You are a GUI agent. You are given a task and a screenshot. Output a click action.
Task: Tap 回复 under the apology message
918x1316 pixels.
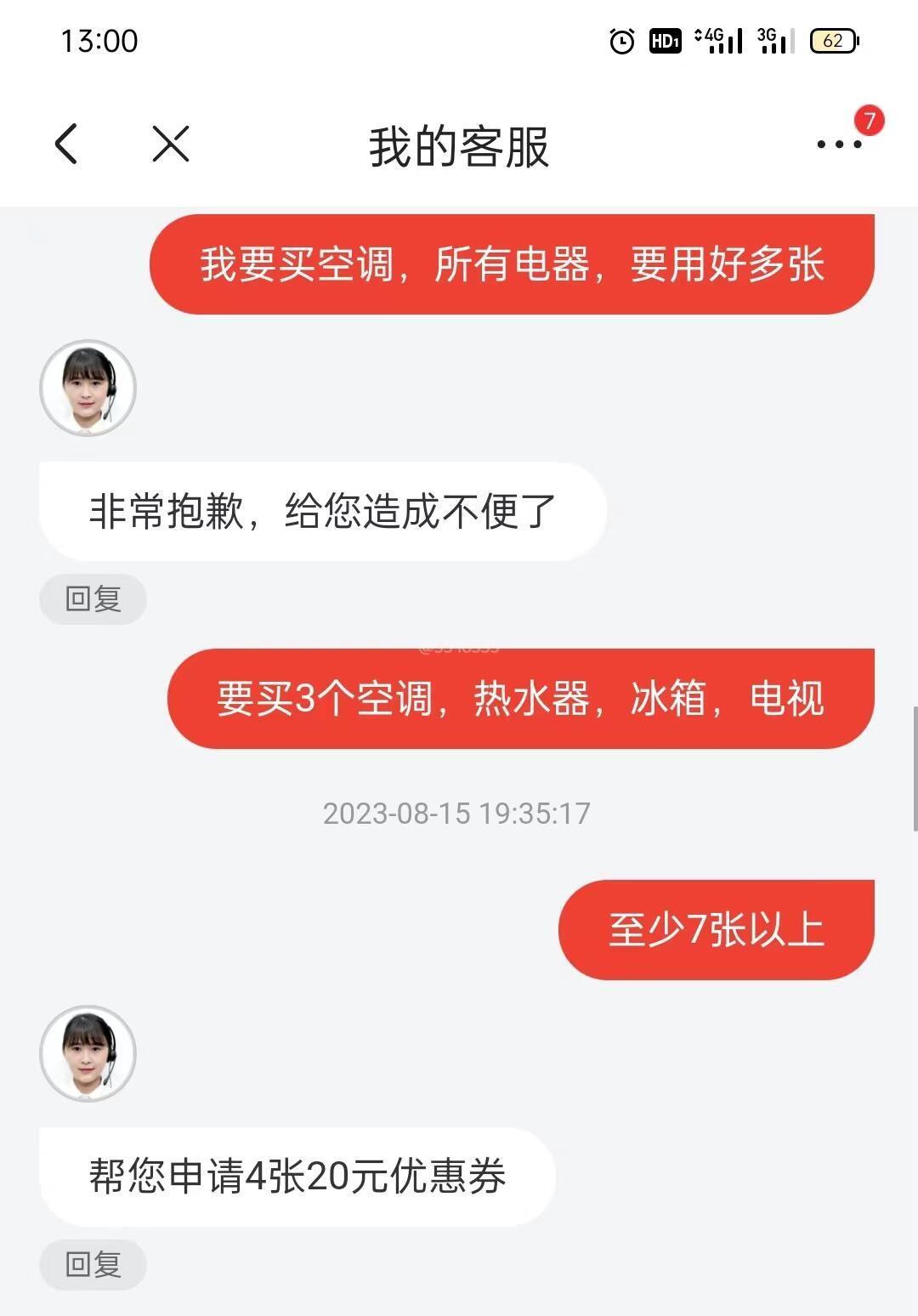[93, 599]
